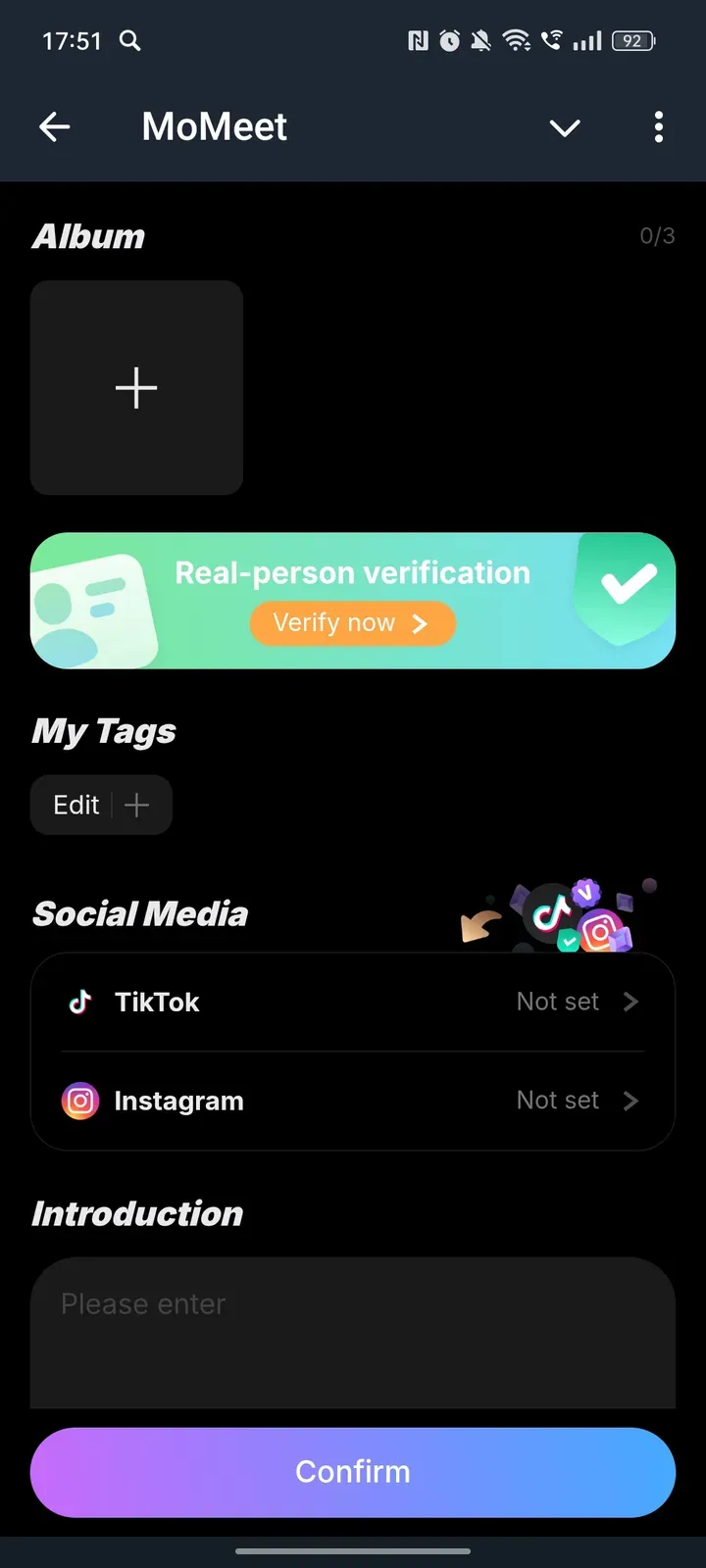Edit My Tags

(100, 806)
